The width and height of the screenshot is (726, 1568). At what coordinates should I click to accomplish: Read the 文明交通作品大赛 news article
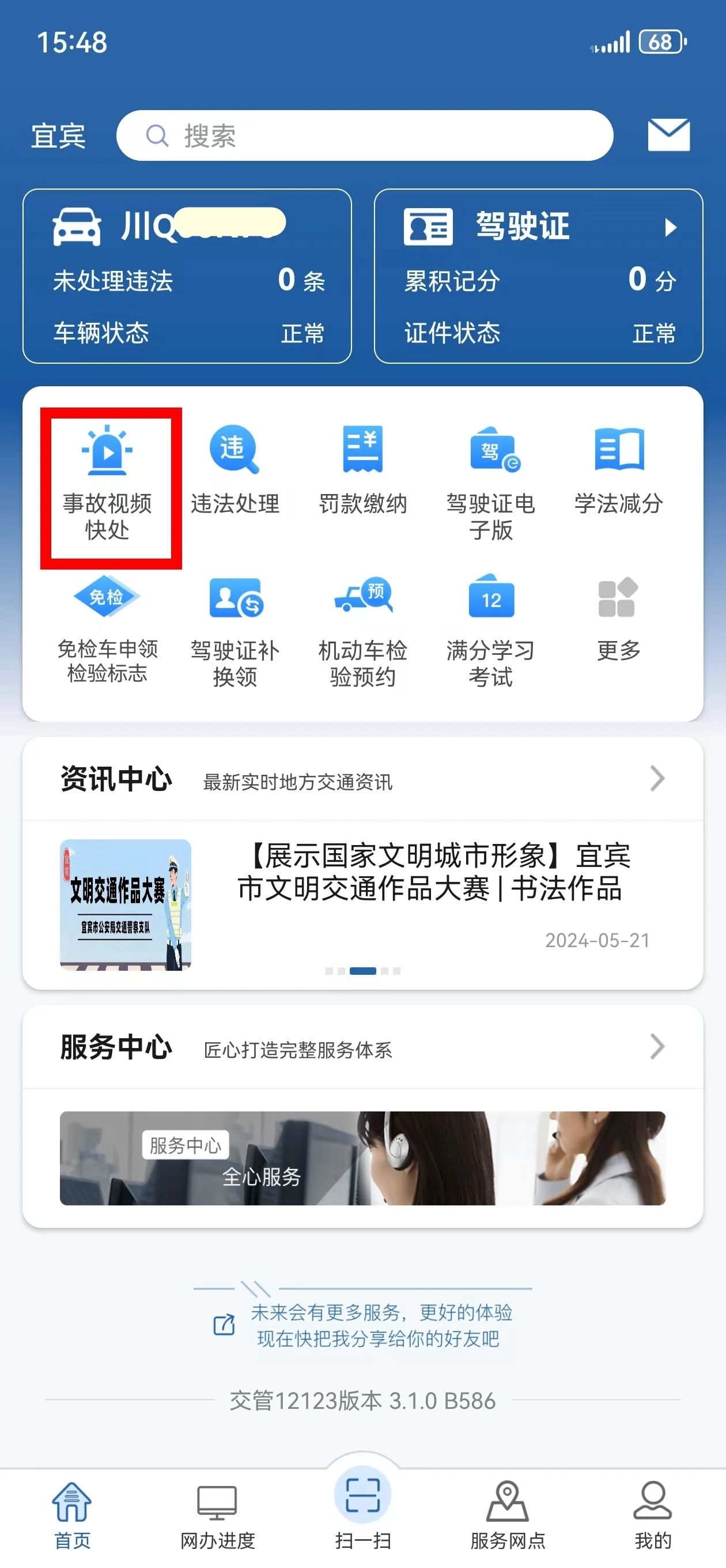(432, 872)
